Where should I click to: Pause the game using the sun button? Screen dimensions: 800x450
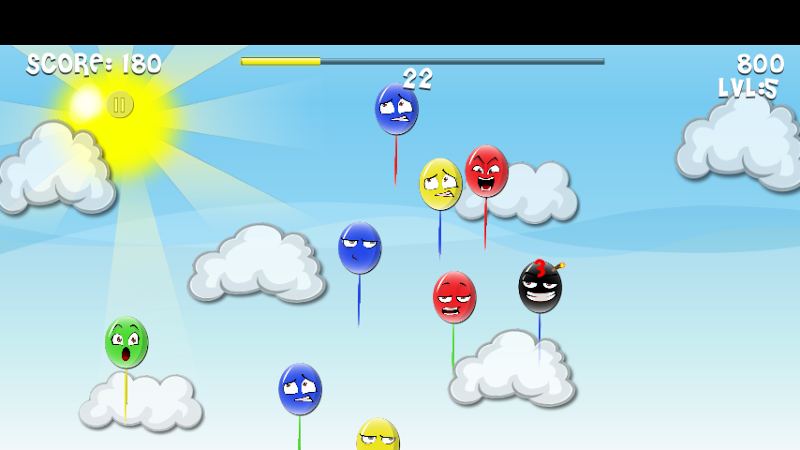point(119,104)
